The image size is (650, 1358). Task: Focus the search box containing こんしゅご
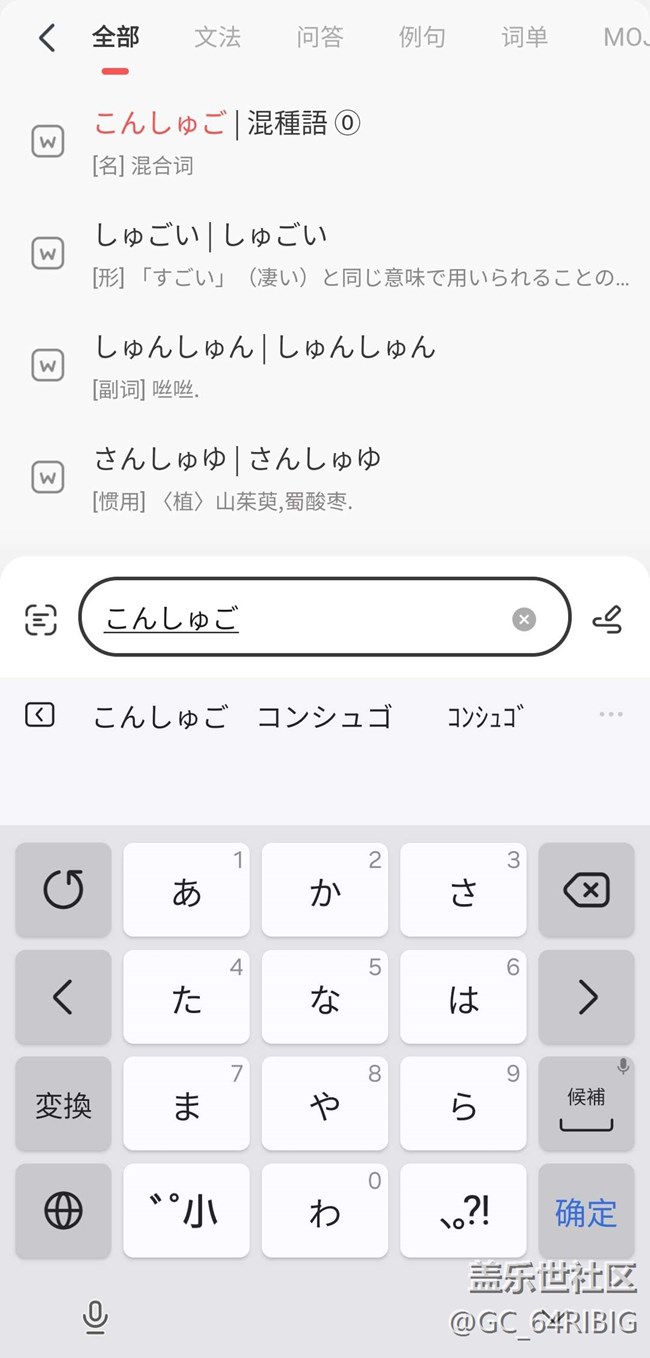click(300, 620)
